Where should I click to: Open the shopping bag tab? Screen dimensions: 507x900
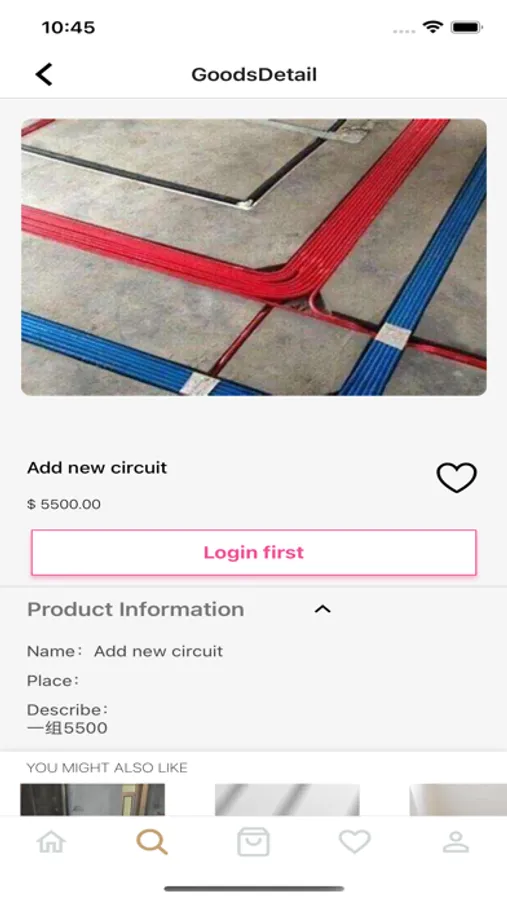pos(253,842)
